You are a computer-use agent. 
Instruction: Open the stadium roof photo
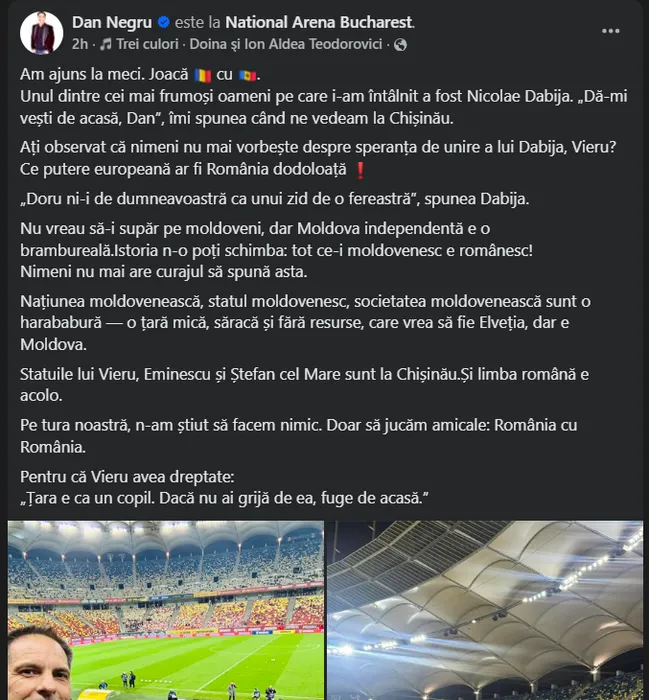point(487,610)
